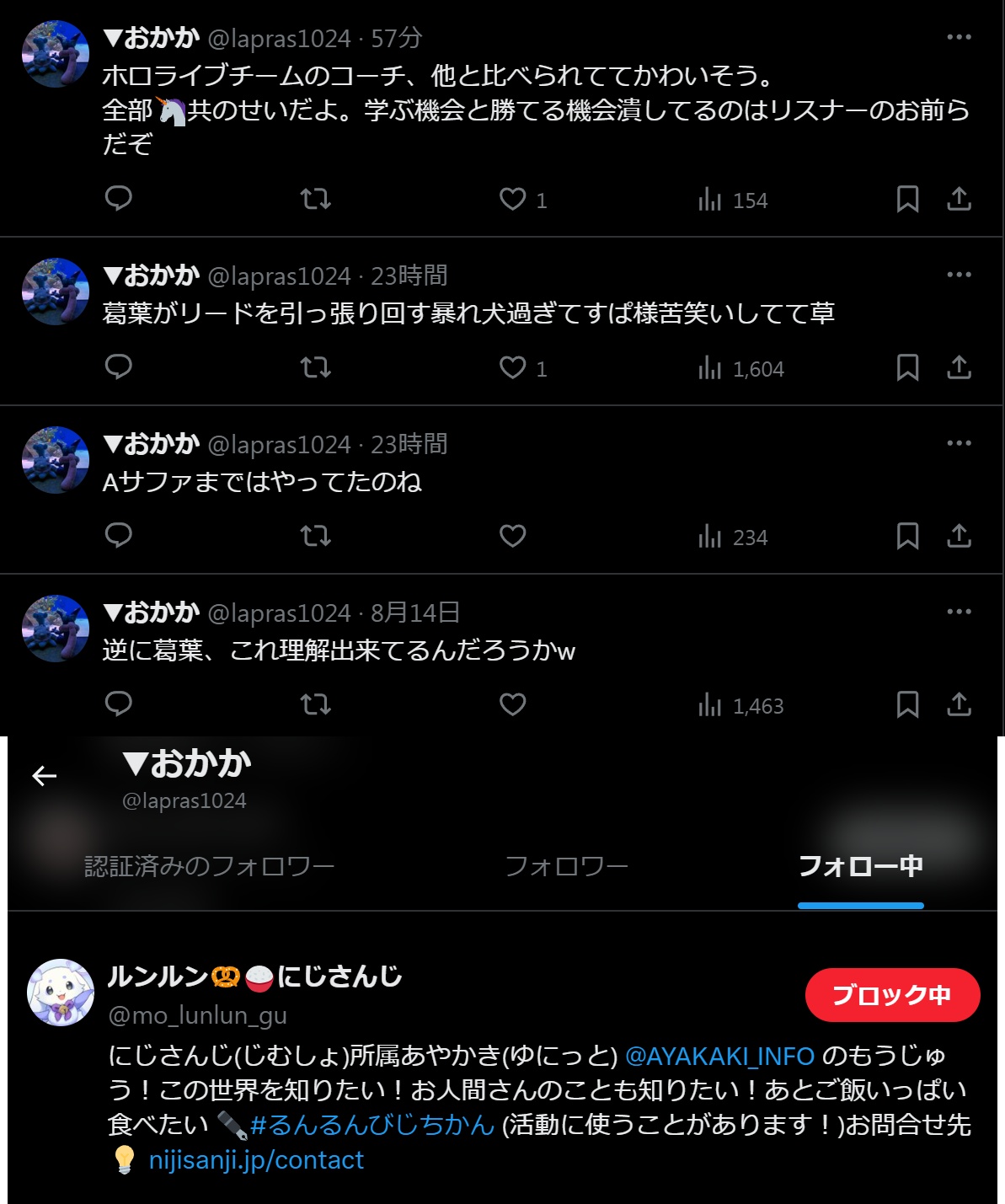The height and width of the screenshot is (1204, 1005).
Task: Open the #るんるんびじちかん hashtag
Action: pyautogui.click(x=372, y=1125)
